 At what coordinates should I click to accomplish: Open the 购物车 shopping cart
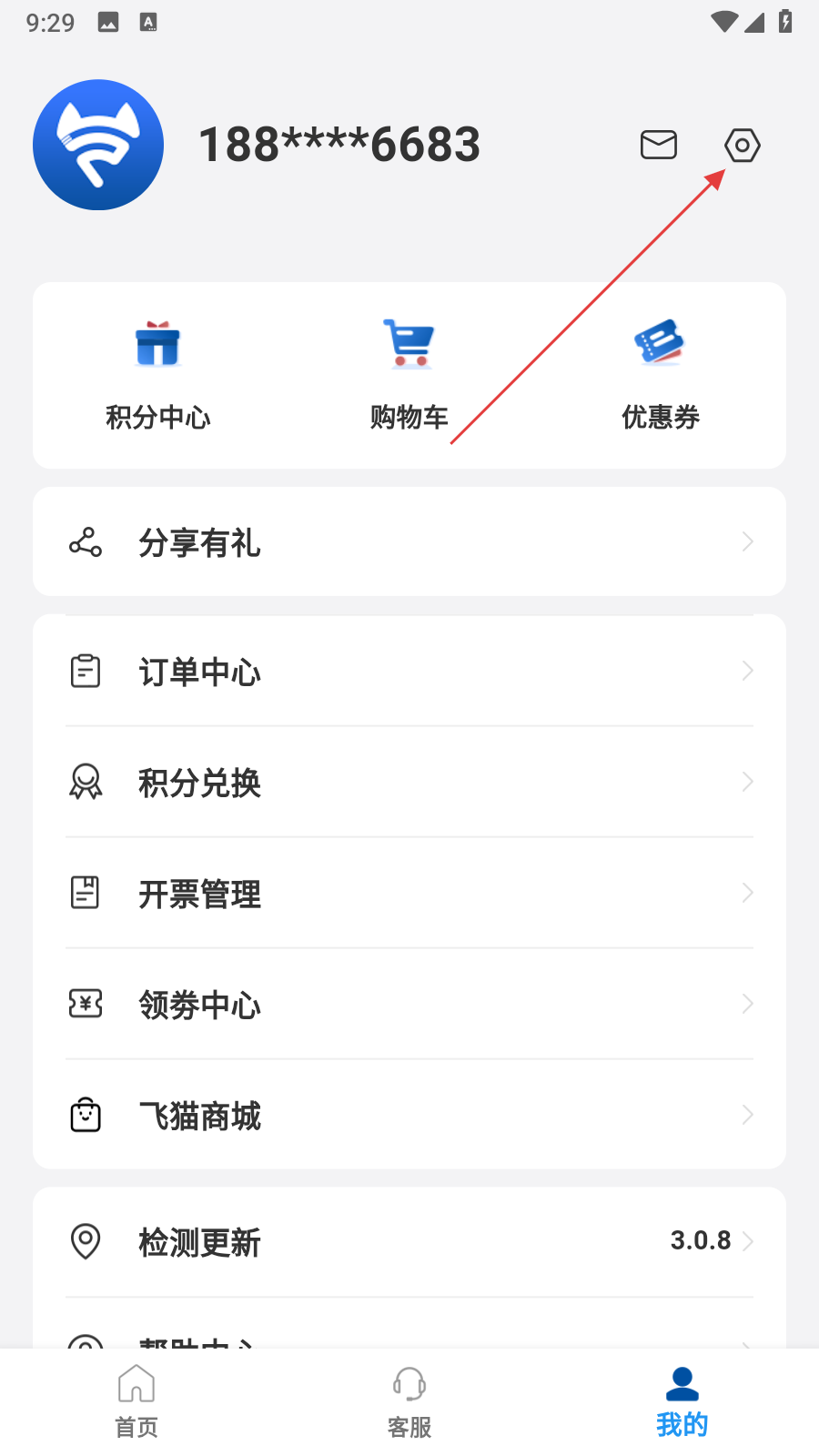(x=409, y=375)
